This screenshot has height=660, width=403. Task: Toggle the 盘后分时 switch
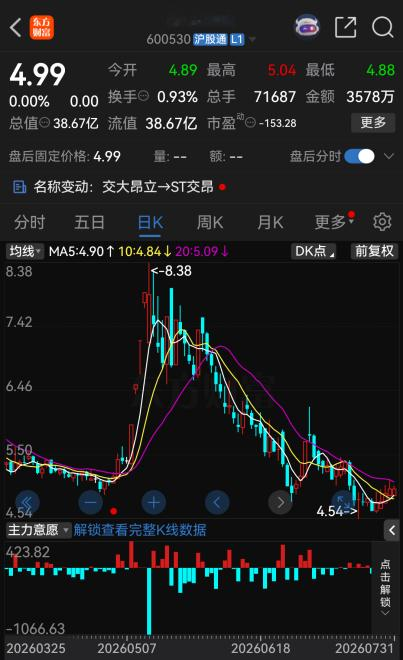pos(359,157)
